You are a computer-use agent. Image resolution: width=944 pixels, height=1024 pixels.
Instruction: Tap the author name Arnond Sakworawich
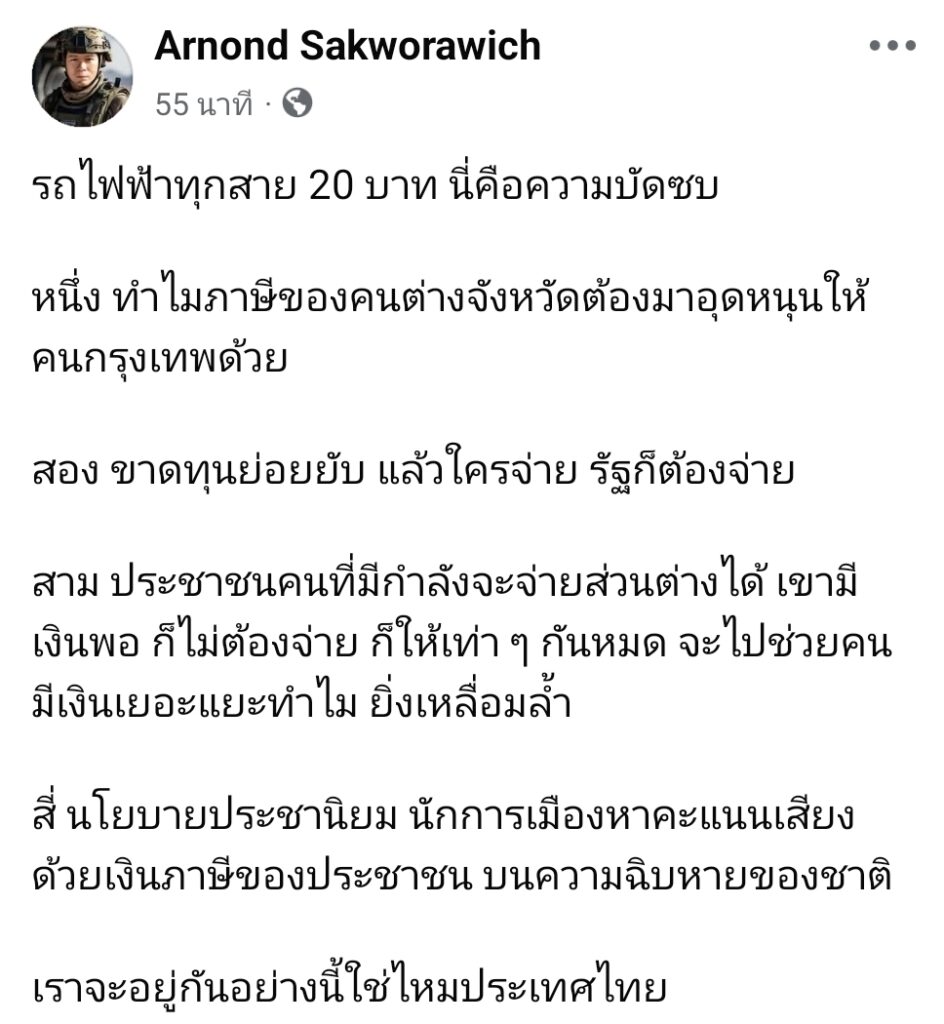pyautogui.click(x=347, y=46)
